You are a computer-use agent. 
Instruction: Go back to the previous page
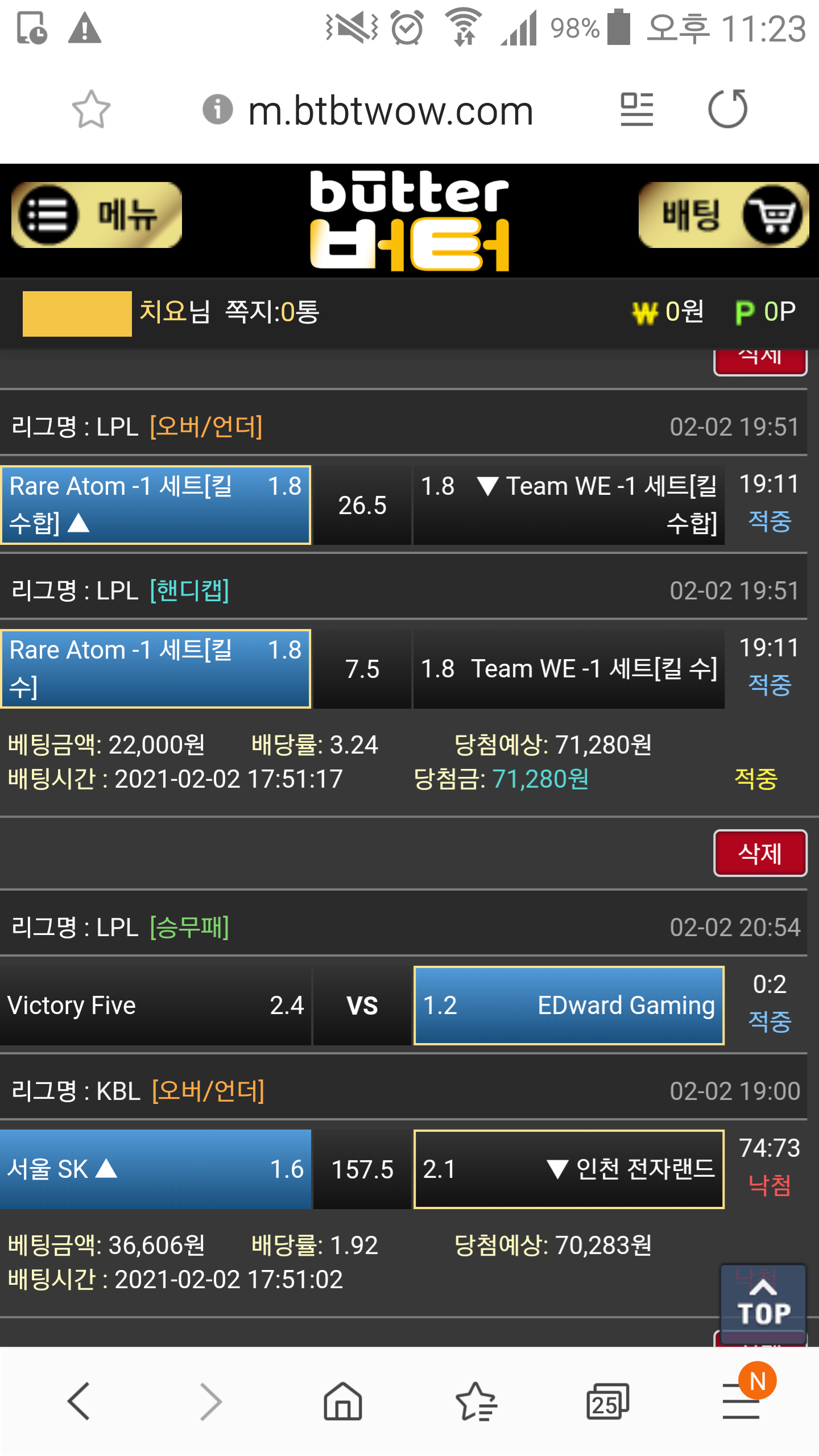pos(78,1401)
